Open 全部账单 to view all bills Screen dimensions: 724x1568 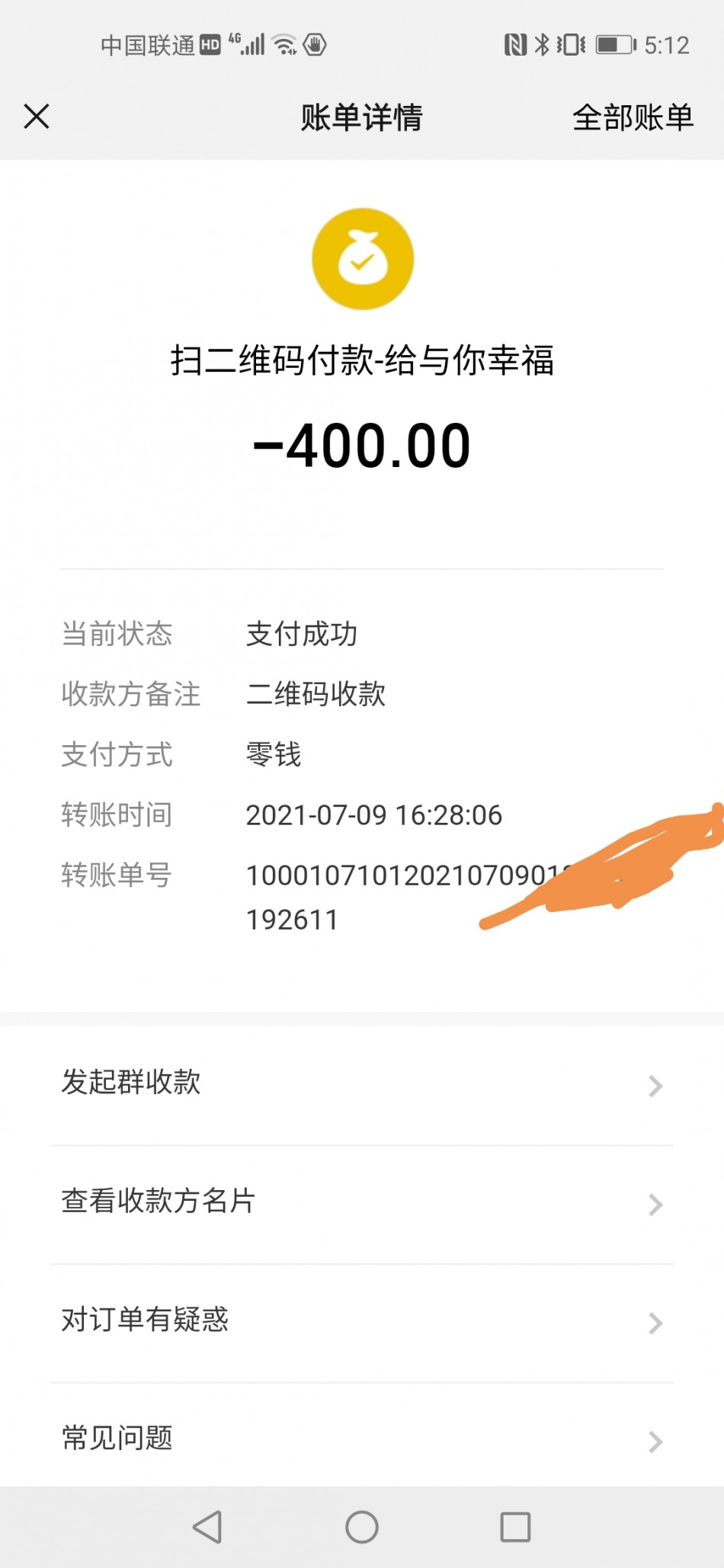pos(633,117)
